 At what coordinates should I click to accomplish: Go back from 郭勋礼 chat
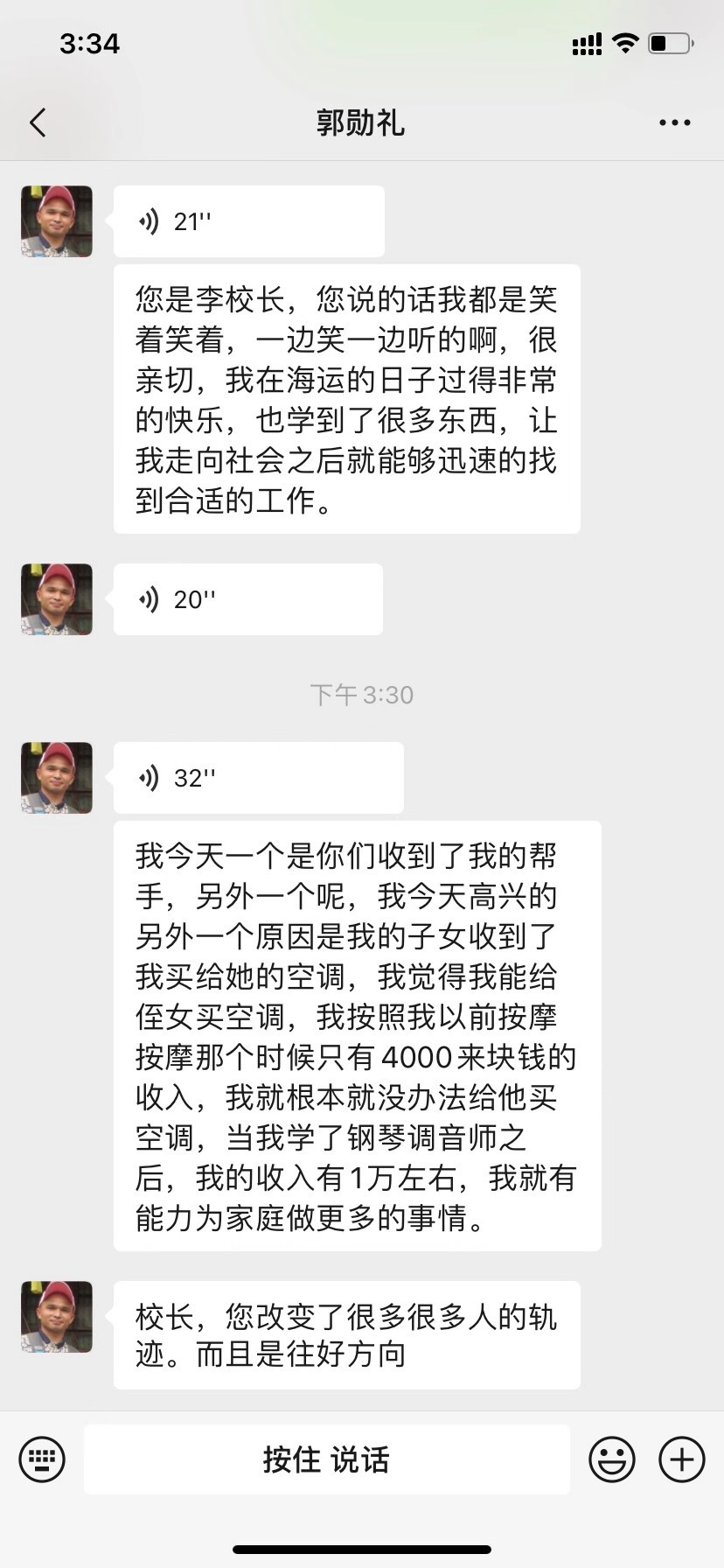click(38, 123)
